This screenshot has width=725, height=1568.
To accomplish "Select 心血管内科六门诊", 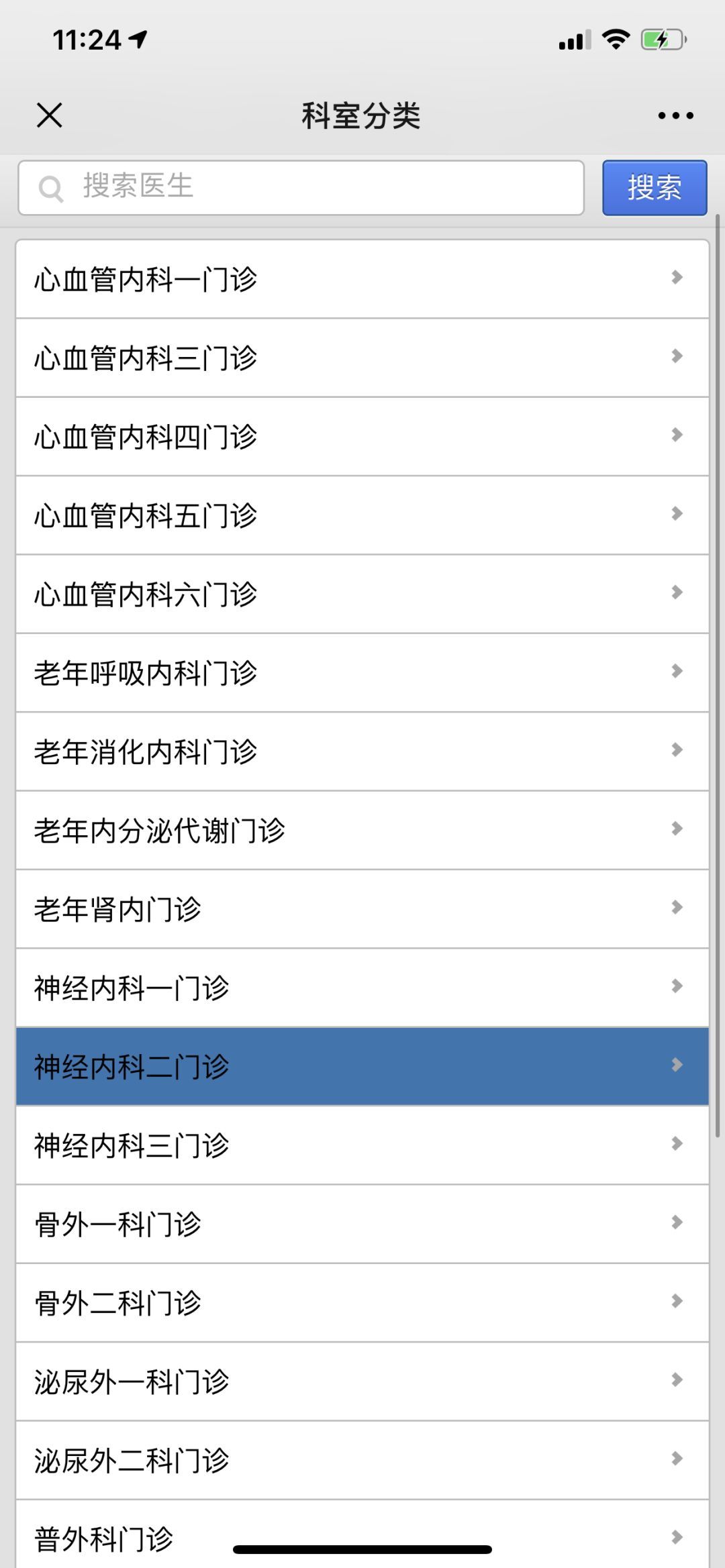I will [362, 594].
